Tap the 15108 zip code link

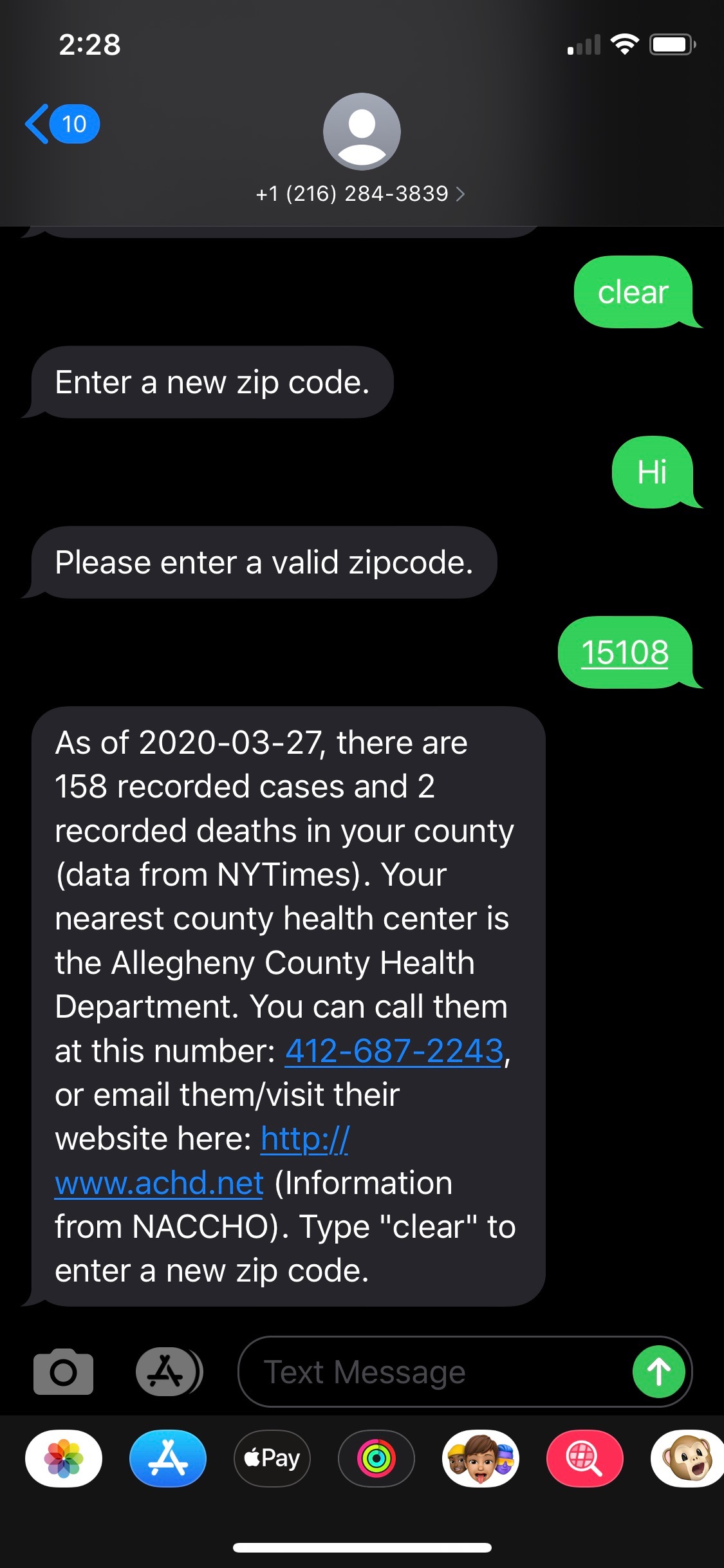pos(625,653)
